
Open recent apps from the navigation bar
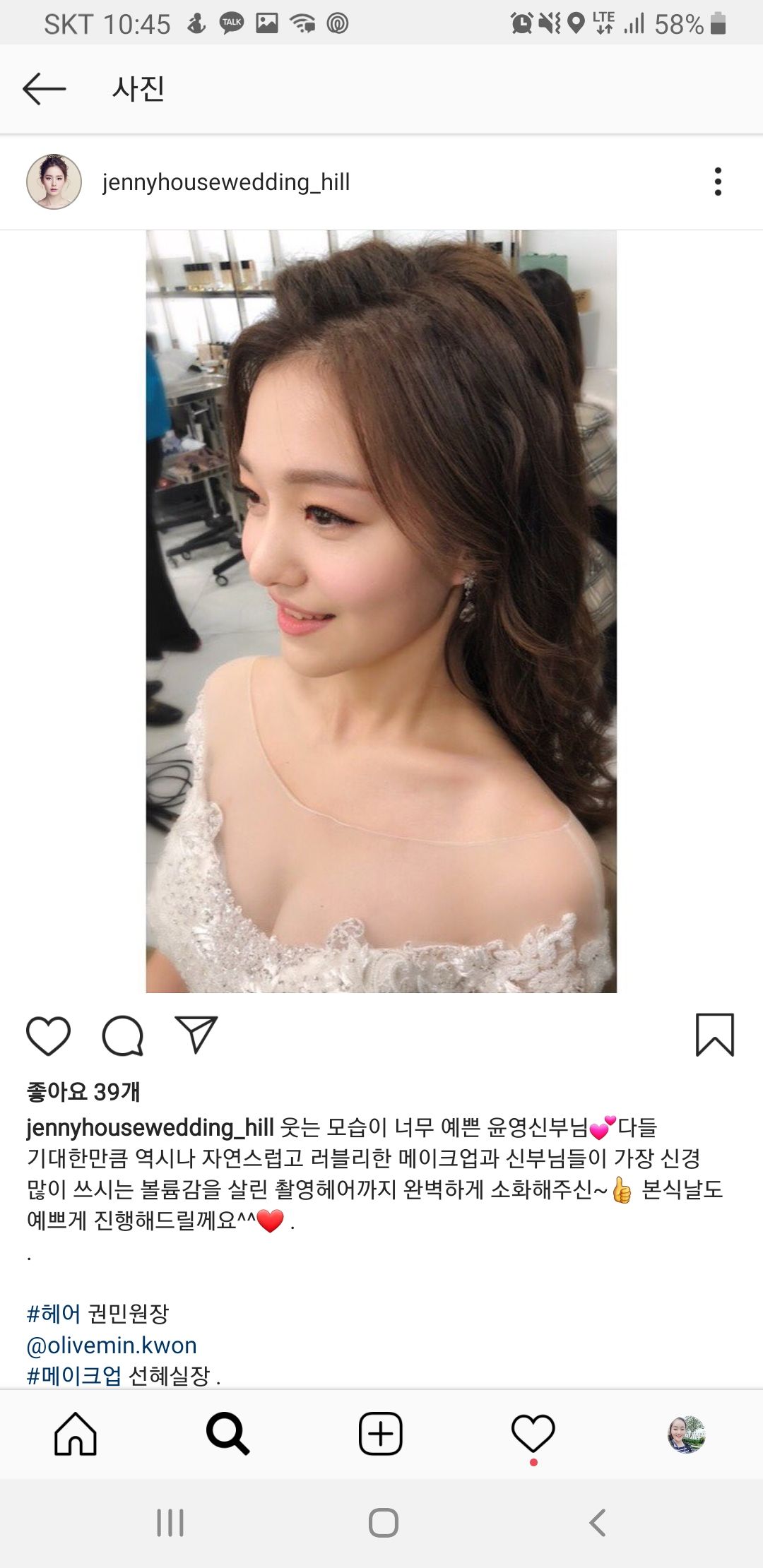(170, 1523)
